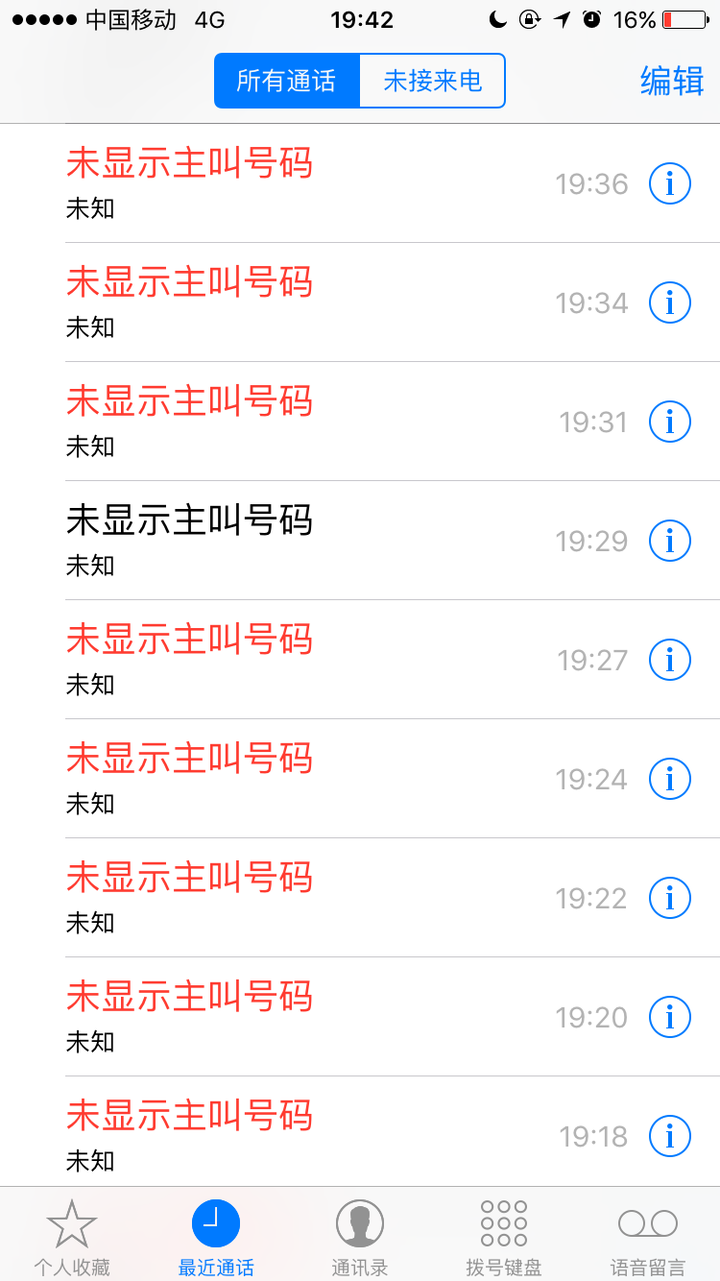Screen dimensions: 720x1281
Task: Open info for the 19:20 call
Action: [x=670, y=1016]
